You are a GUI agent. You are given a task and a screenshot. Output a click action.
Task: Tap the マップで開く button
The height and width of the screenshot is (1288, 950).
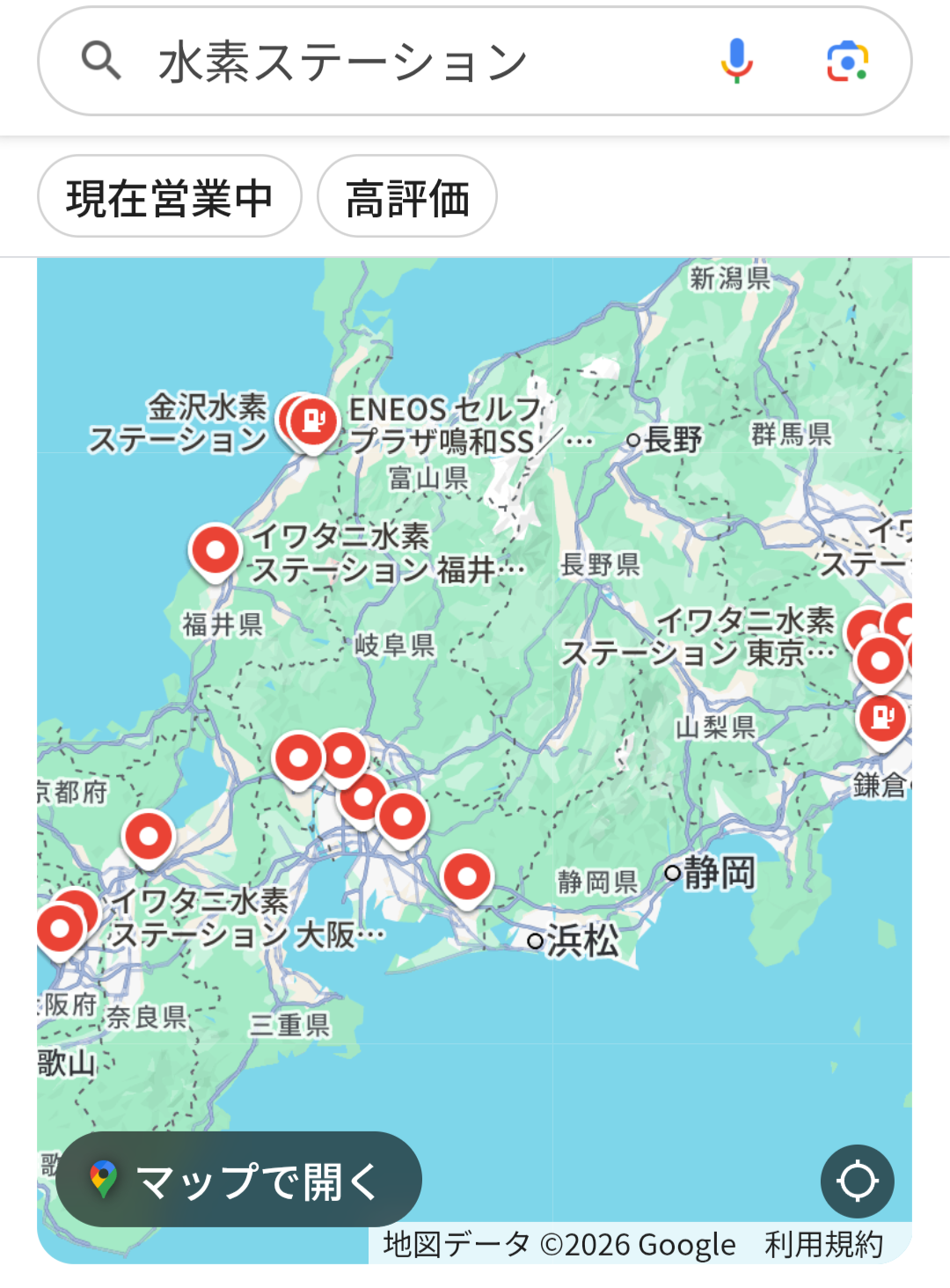[x=238, y=1180]
